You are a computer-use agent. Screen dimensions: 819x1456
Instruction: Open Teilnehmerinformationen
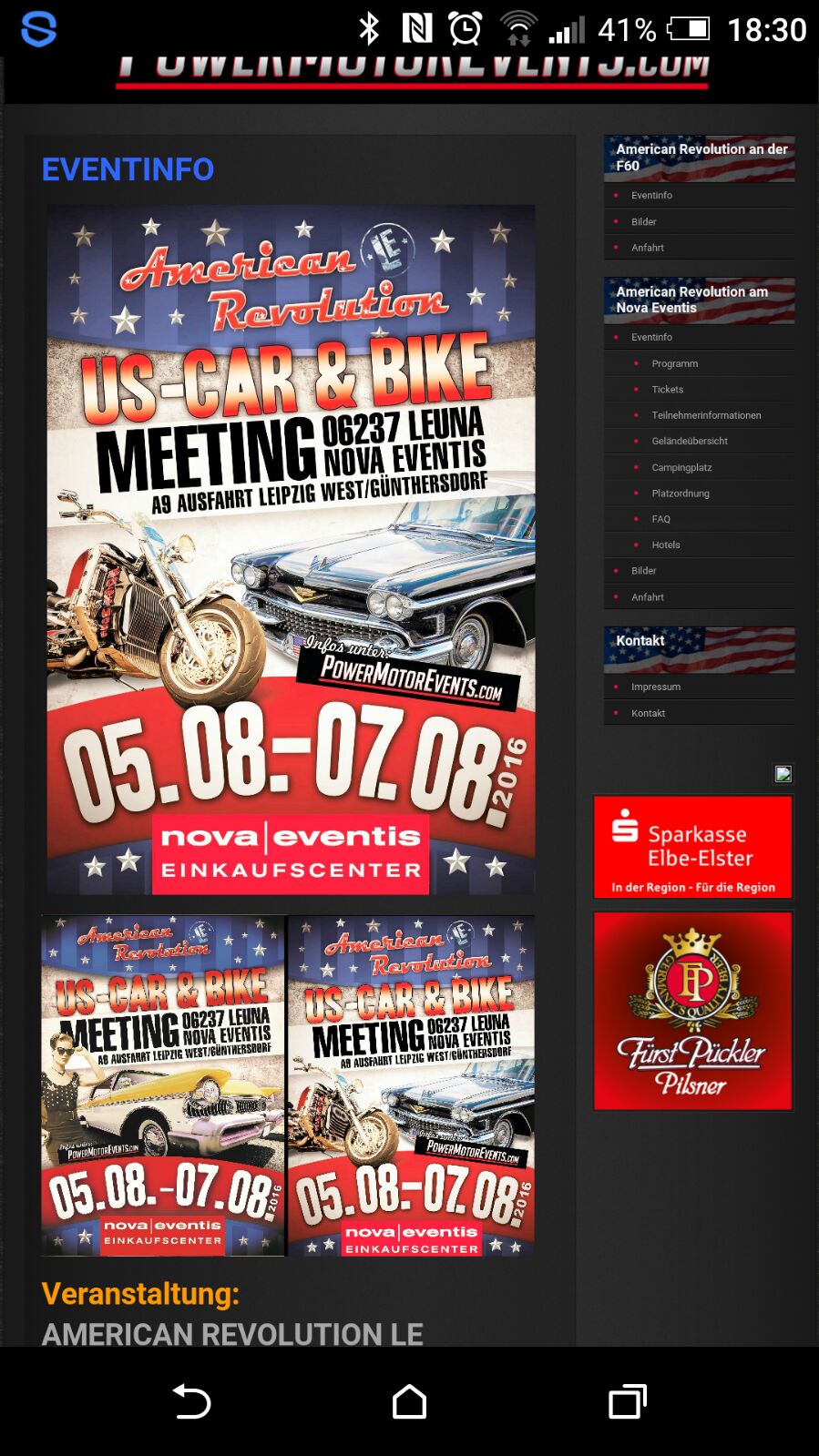(705, 415)
